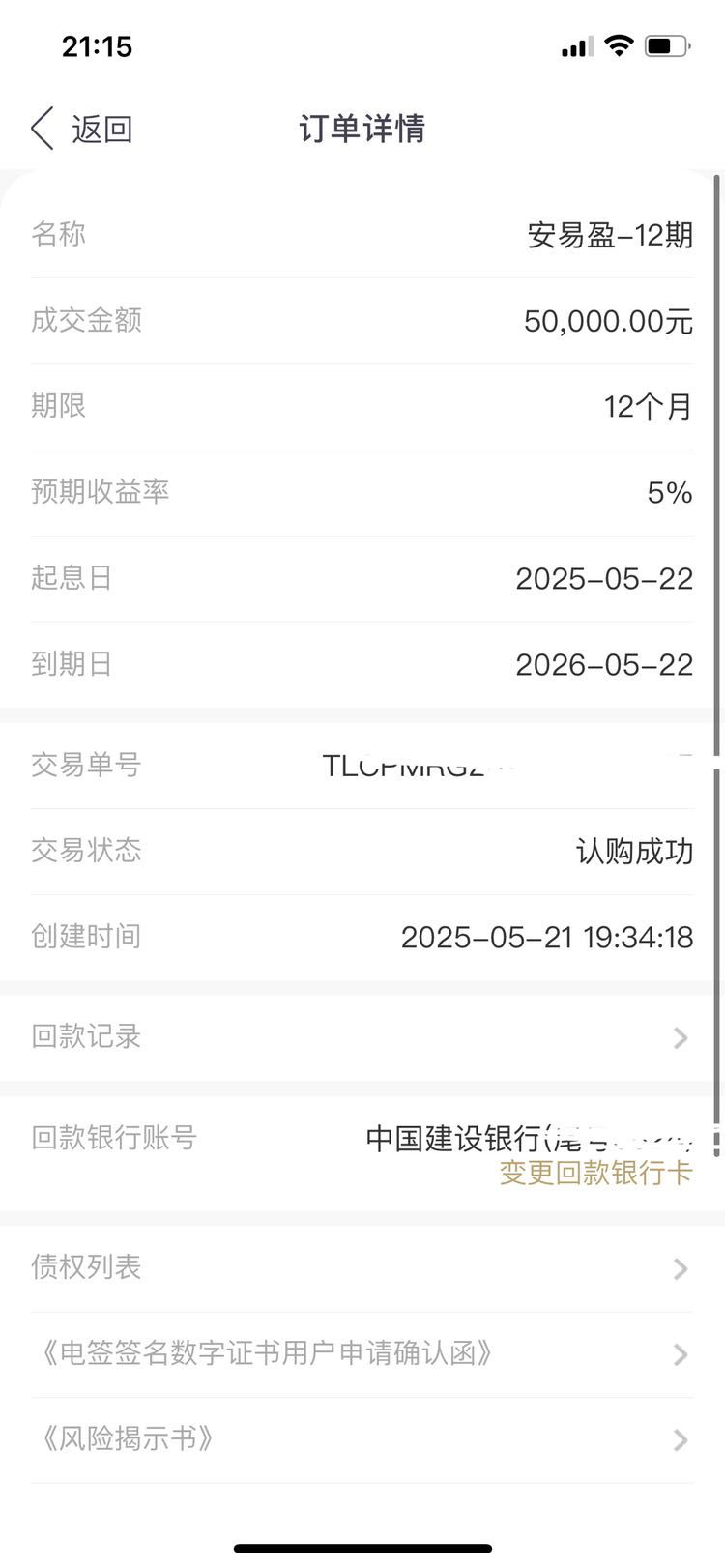Open 《电签签名数字证书用户申请确认函》
Viewport: 725px width, 1568px height.
pyautogui.click(x=362, y=1353)
